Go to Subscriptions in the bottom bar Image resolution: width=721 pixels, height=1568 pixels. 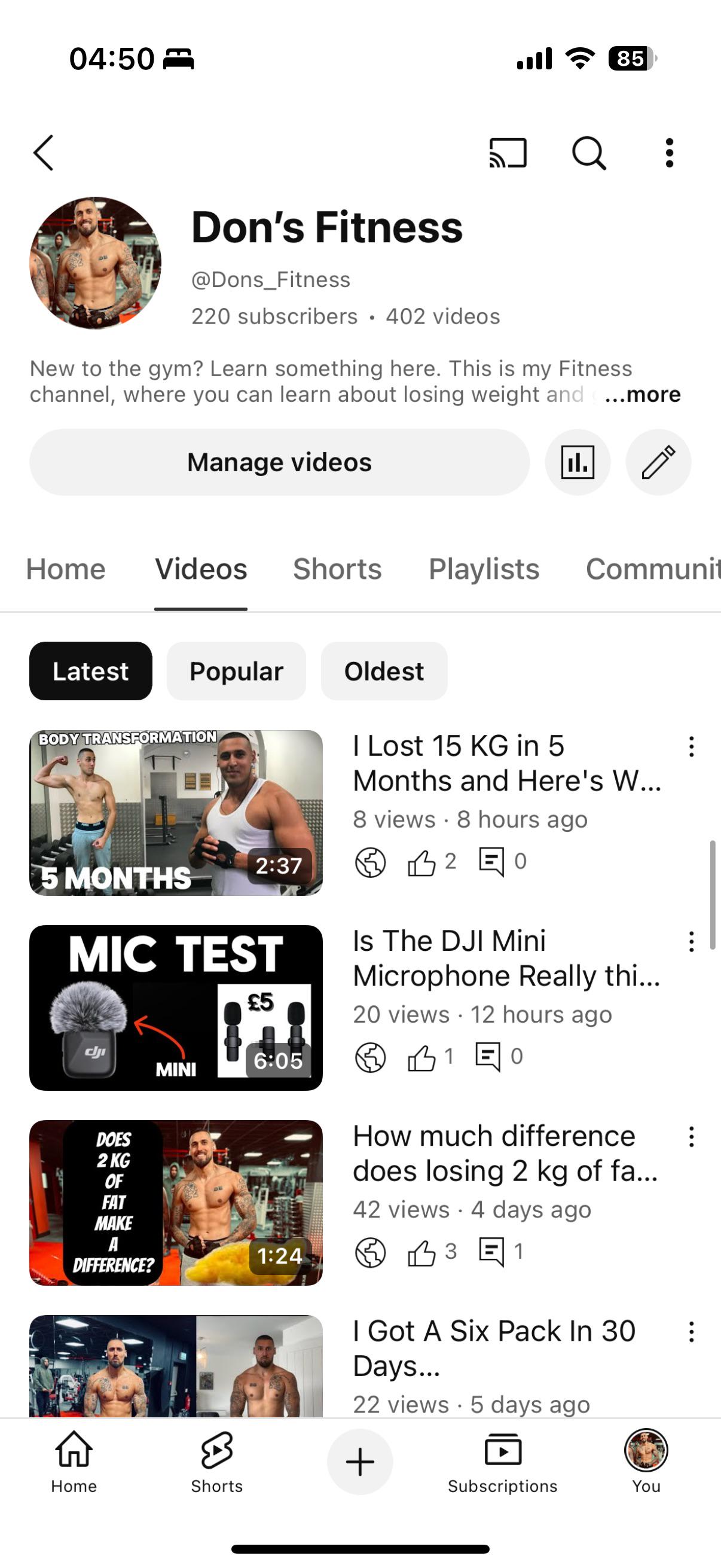pos(503,1462)
